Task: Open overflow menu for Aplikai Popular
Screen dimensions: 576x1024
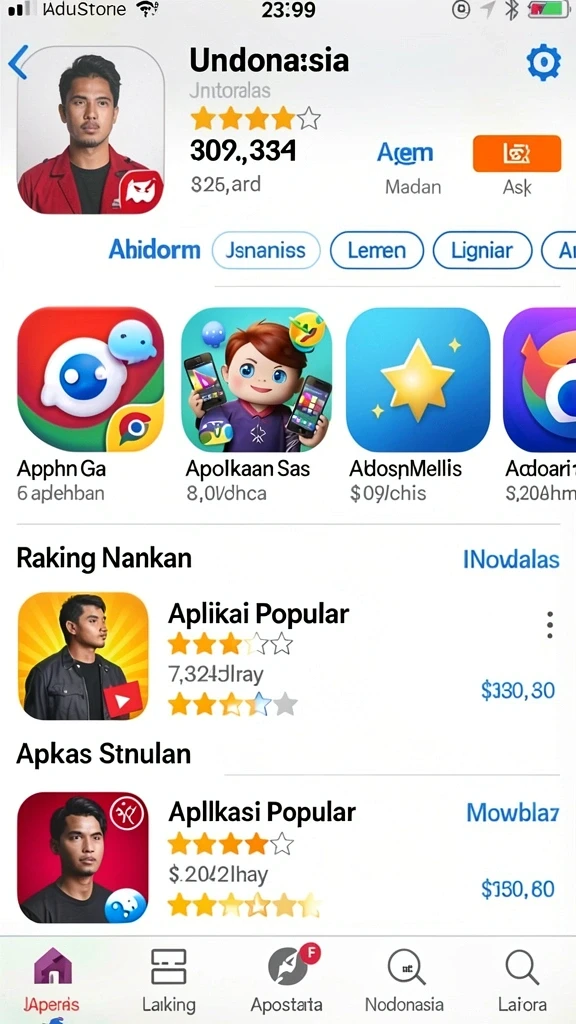Action: (550, 625)
